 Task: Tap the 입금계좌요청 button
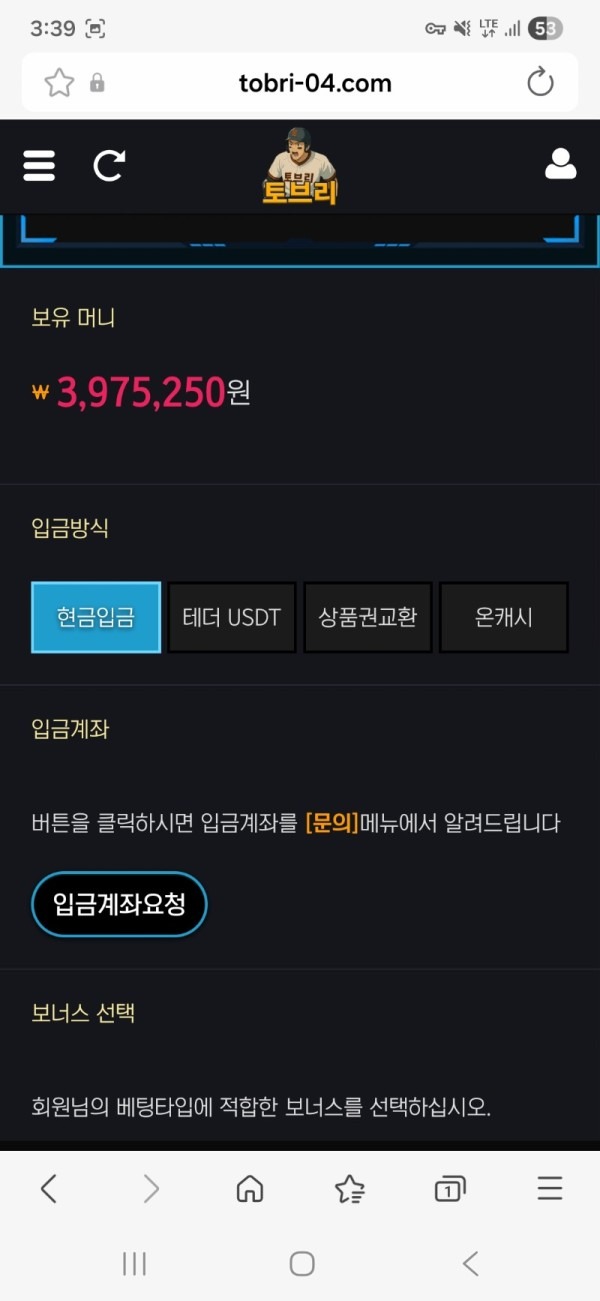pyautogui.click(x=119, y=904)
